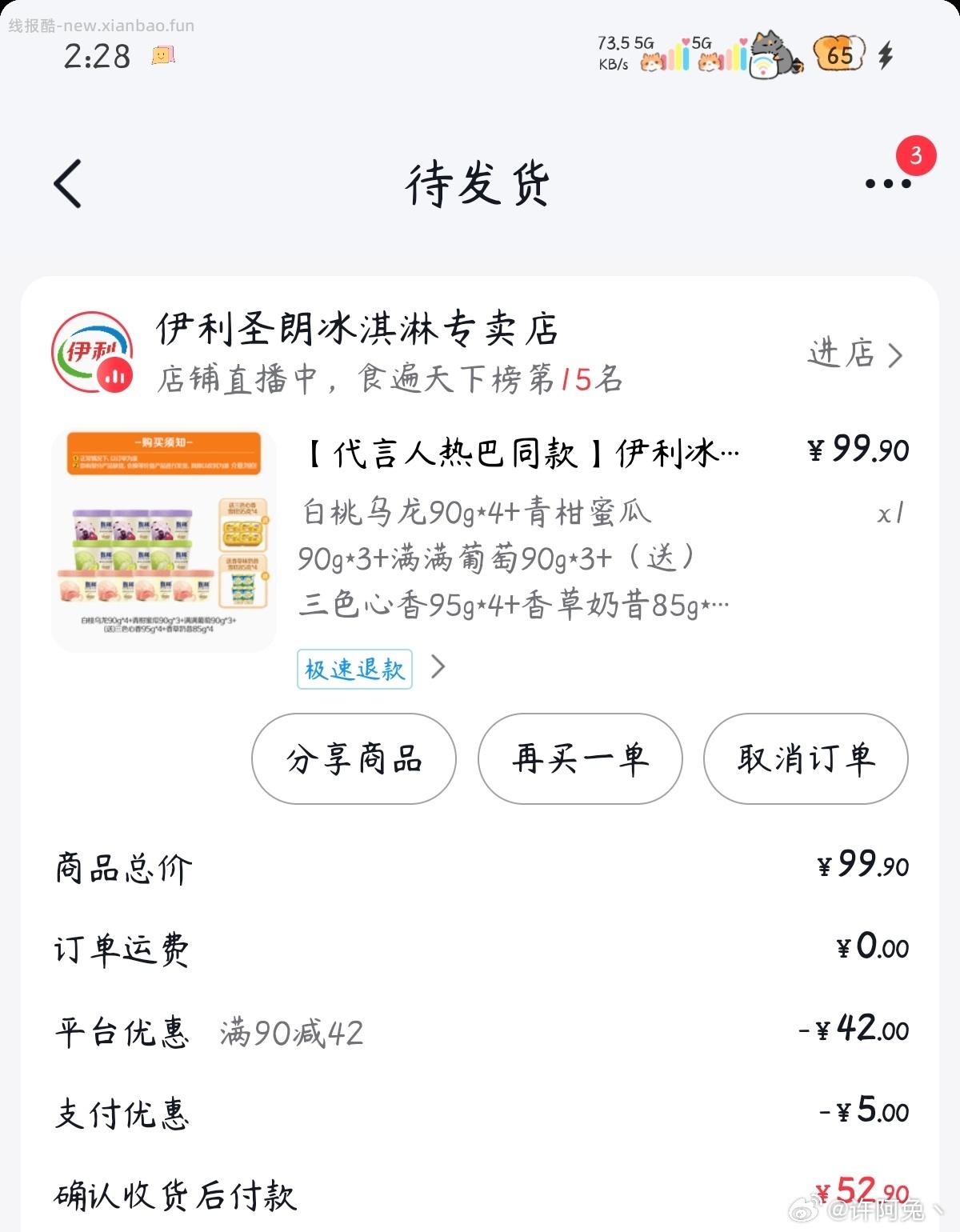The image size is (960, 1232).
Task: Tap the 取消订单 cancel order button
Action: point(805,759)
